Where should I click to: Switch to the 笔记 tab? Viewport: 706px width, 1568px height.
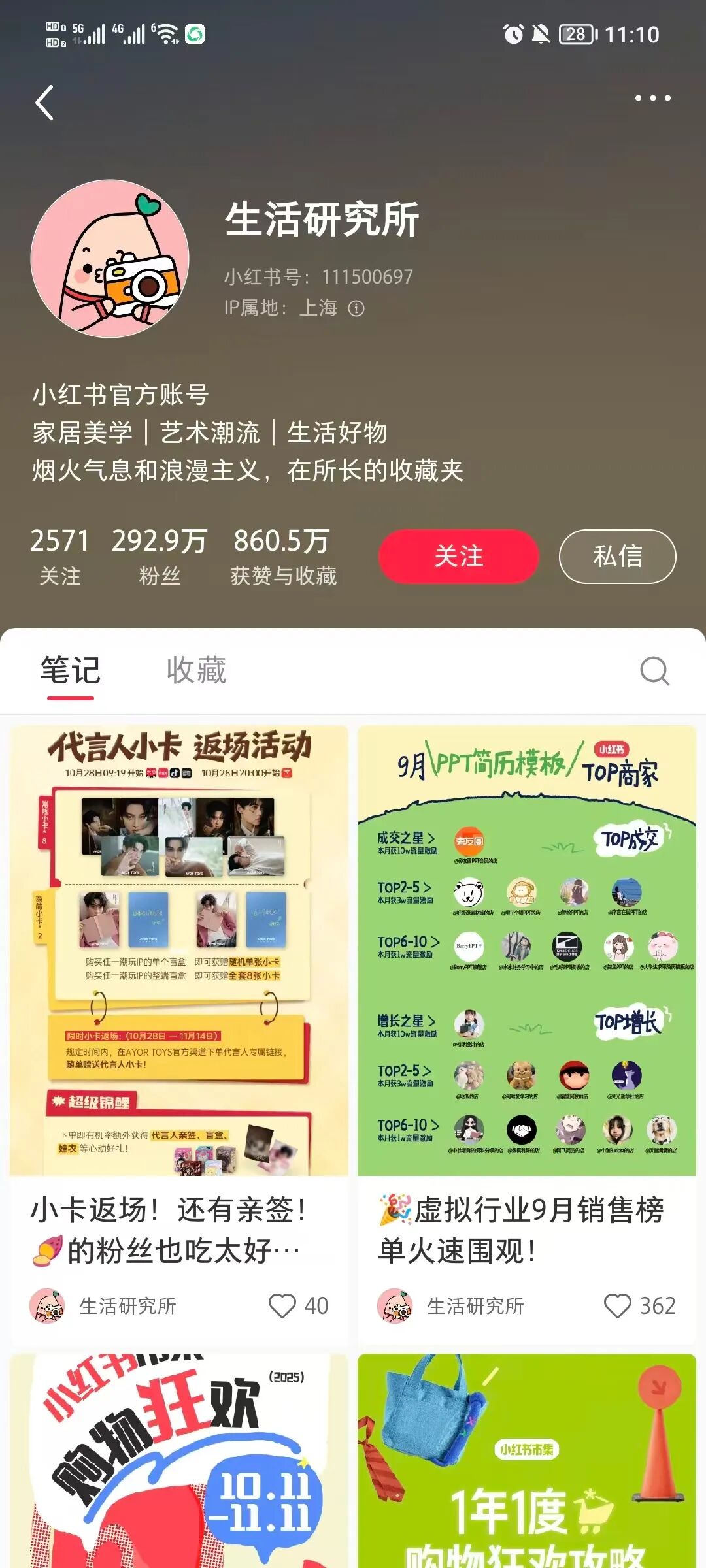pos(70,671)
